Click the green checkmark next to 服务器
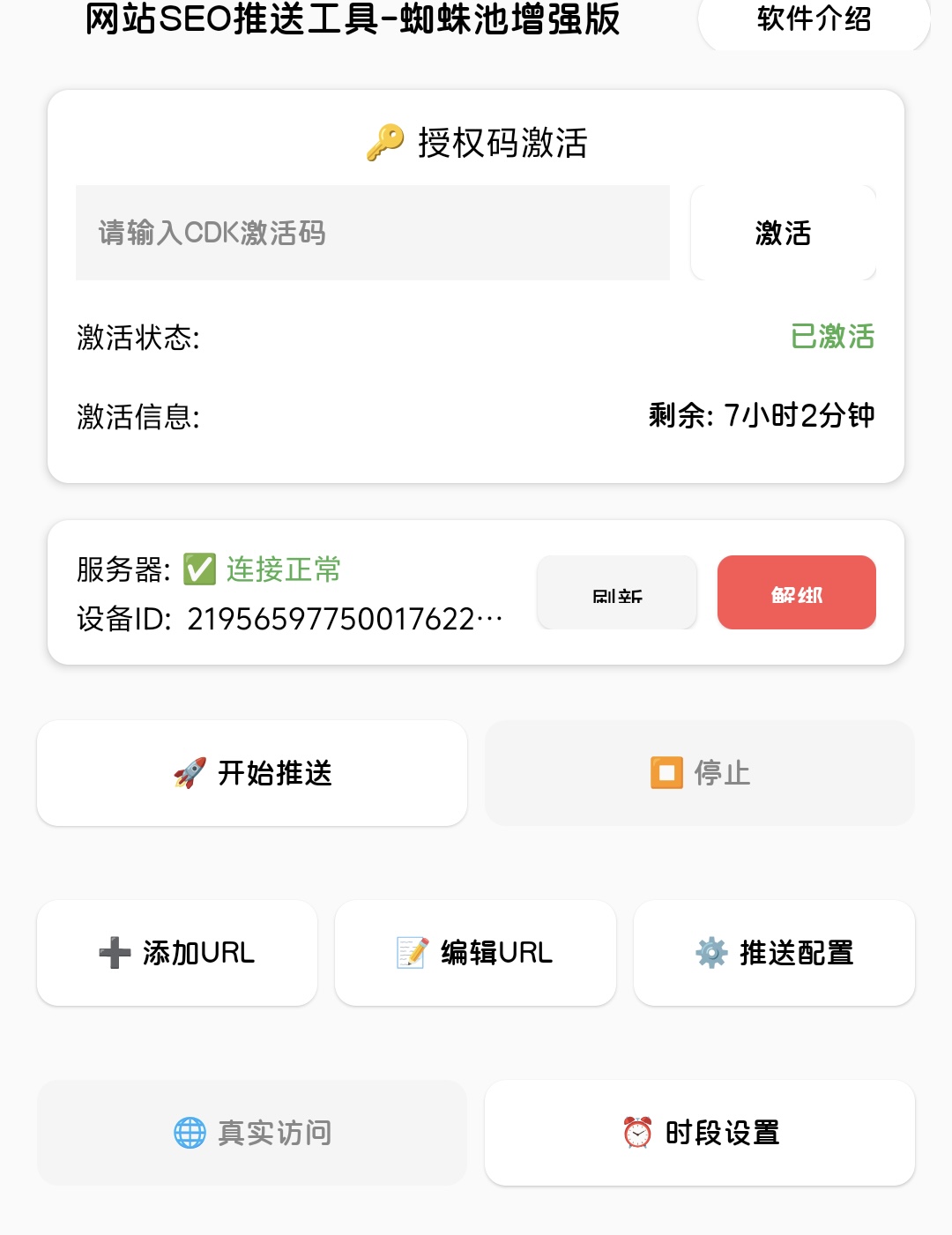Viewport: 952px width, 1235px height. pyautogui.click(x=197, y=571)
